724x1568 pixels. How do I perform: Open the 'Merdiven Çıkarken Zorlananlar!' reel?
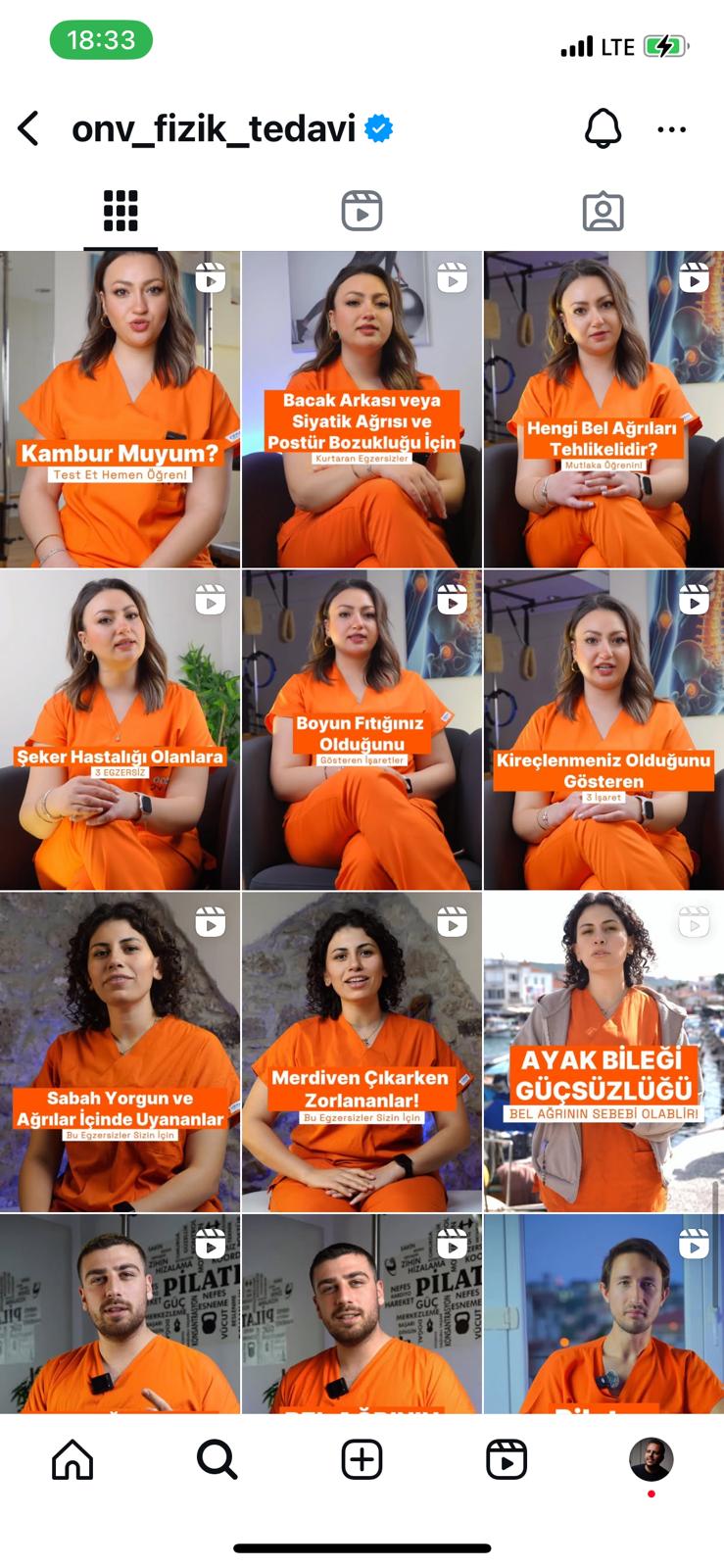[x=362, y=1052]
